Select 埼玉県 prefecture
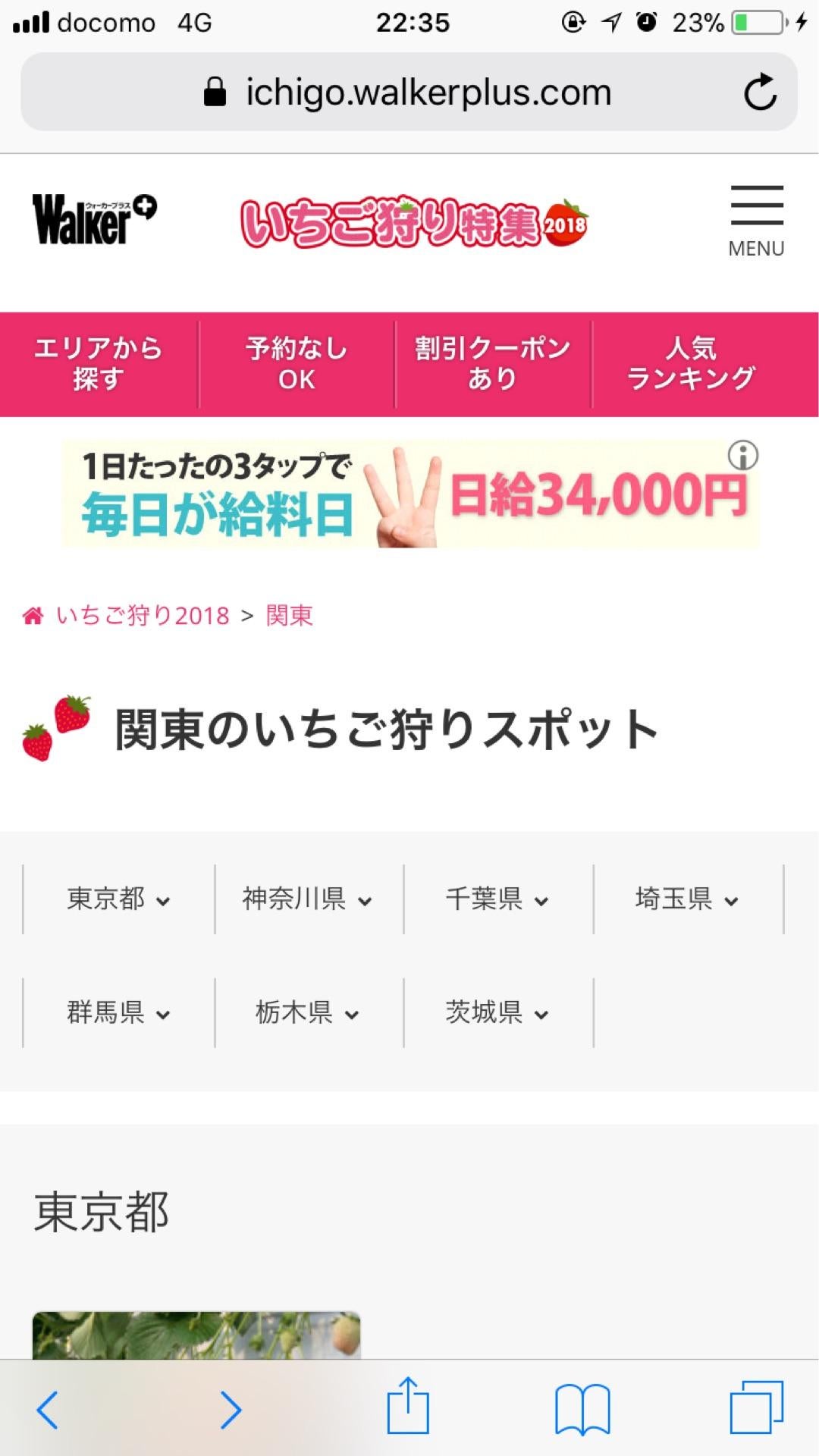819x1456 pixels. (687, 899)
